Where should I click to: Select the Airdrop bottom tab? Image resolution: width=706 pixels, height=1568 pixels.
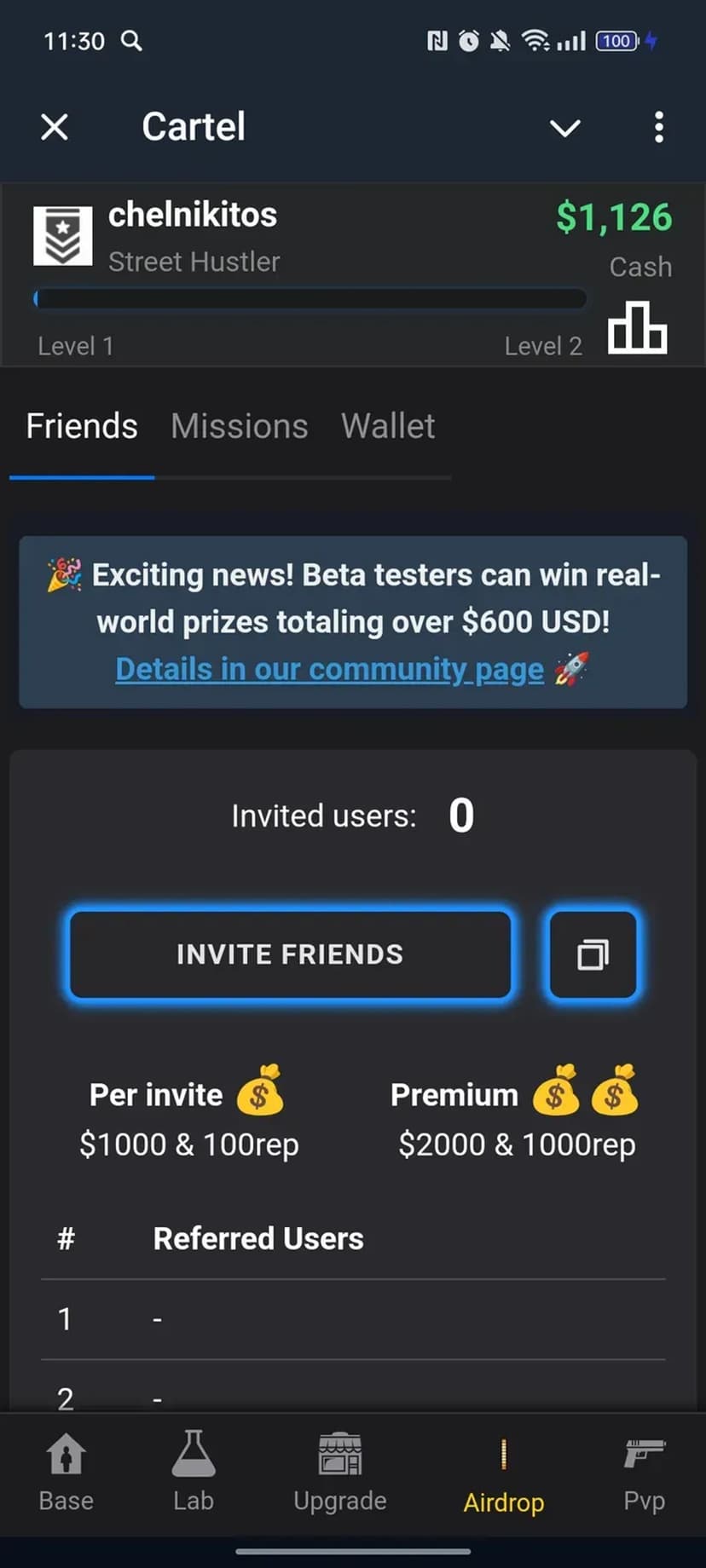pyautogui.click(x=504, y=1474)
